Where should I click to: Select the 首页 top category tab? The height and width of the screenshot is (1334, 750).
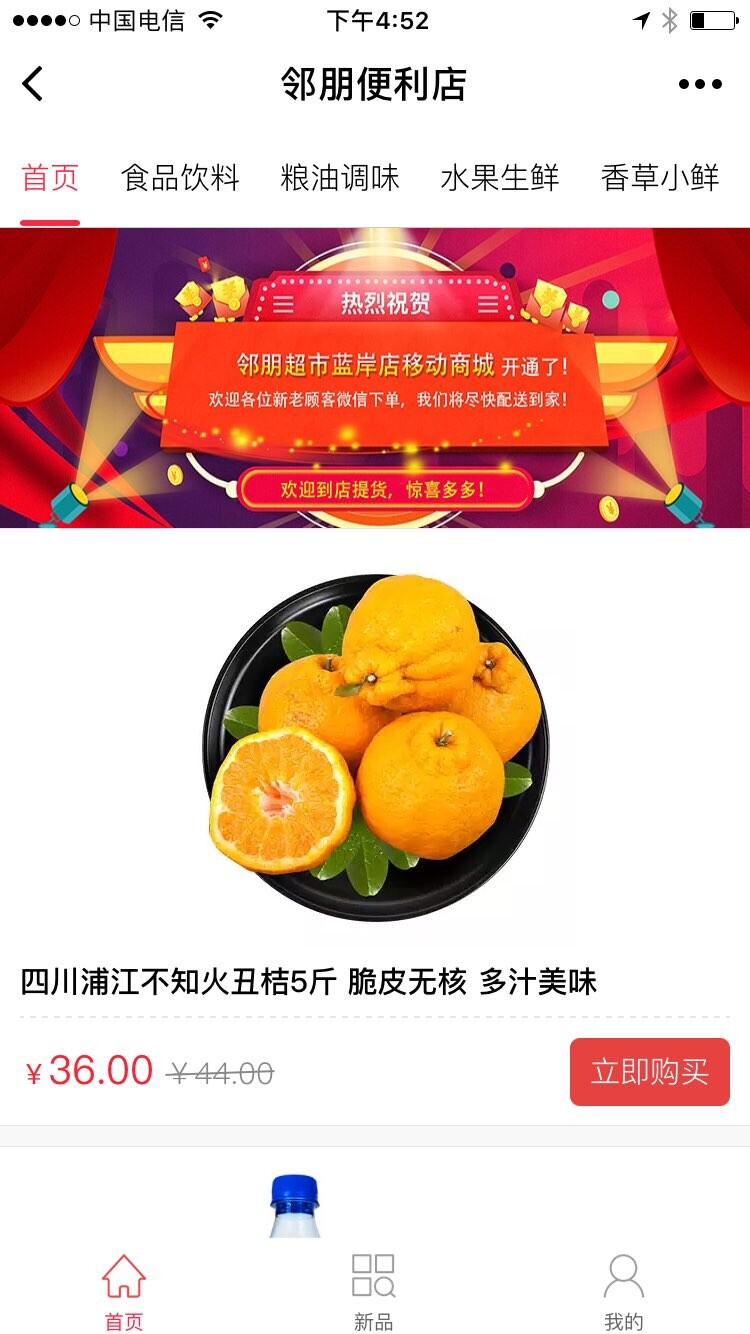click(x=50, y=178)
